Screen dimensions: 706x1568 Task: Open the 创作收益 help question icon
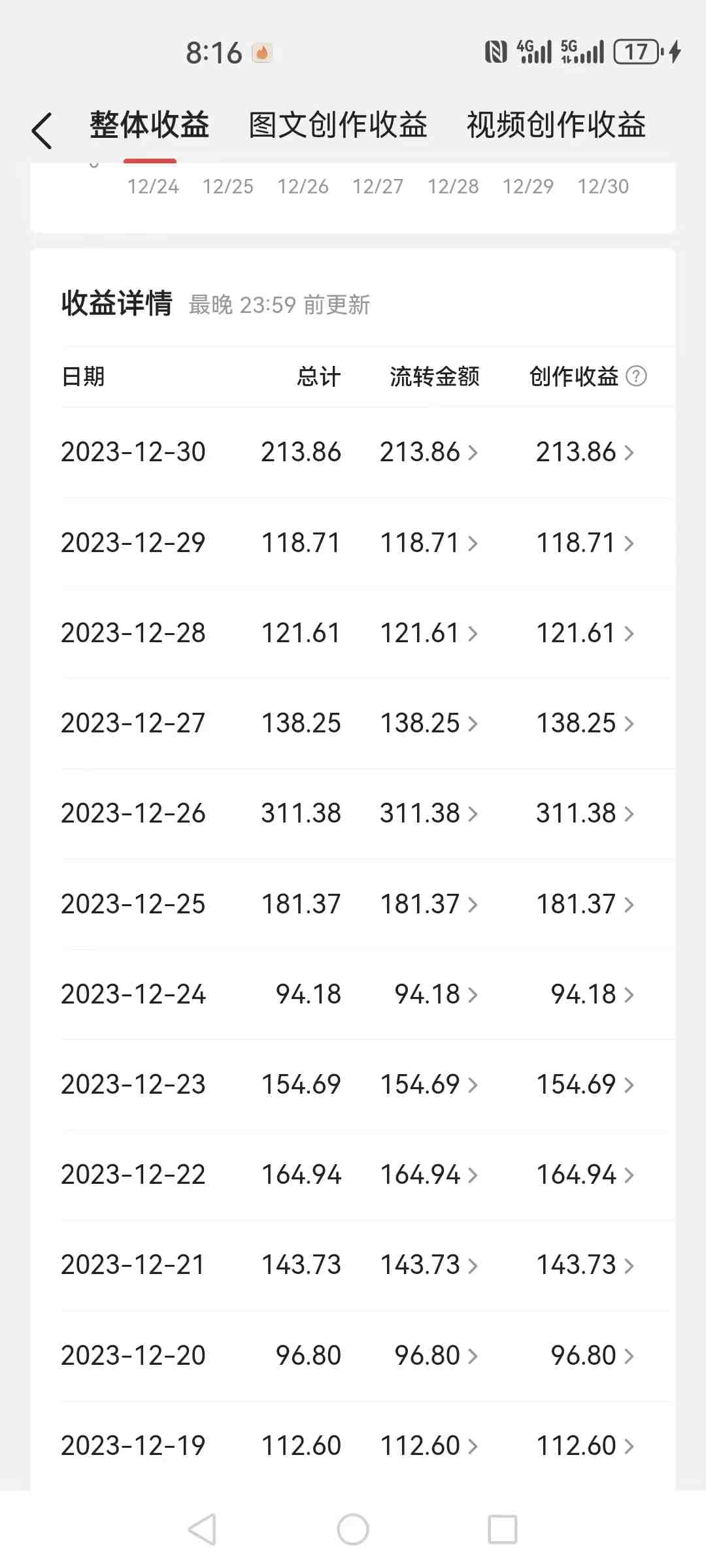coord(636,376)
